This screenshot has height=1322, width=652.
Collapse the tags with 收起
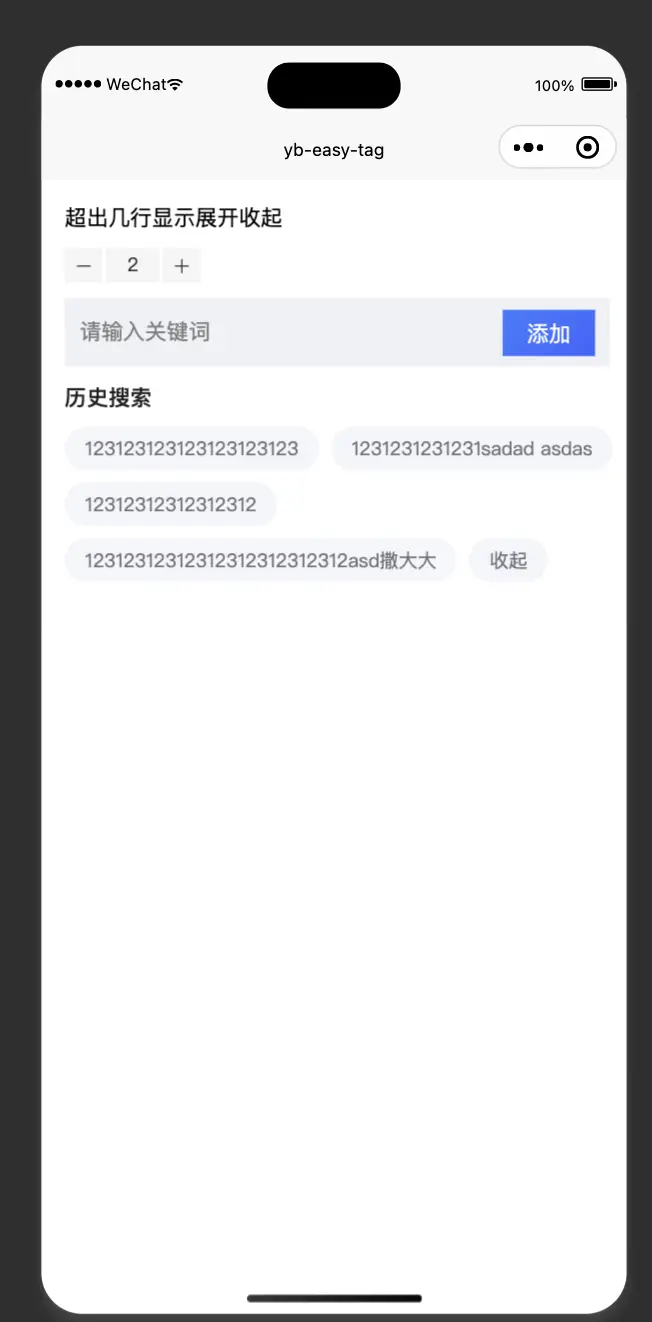pyautogui.click(x=508, y=560)
